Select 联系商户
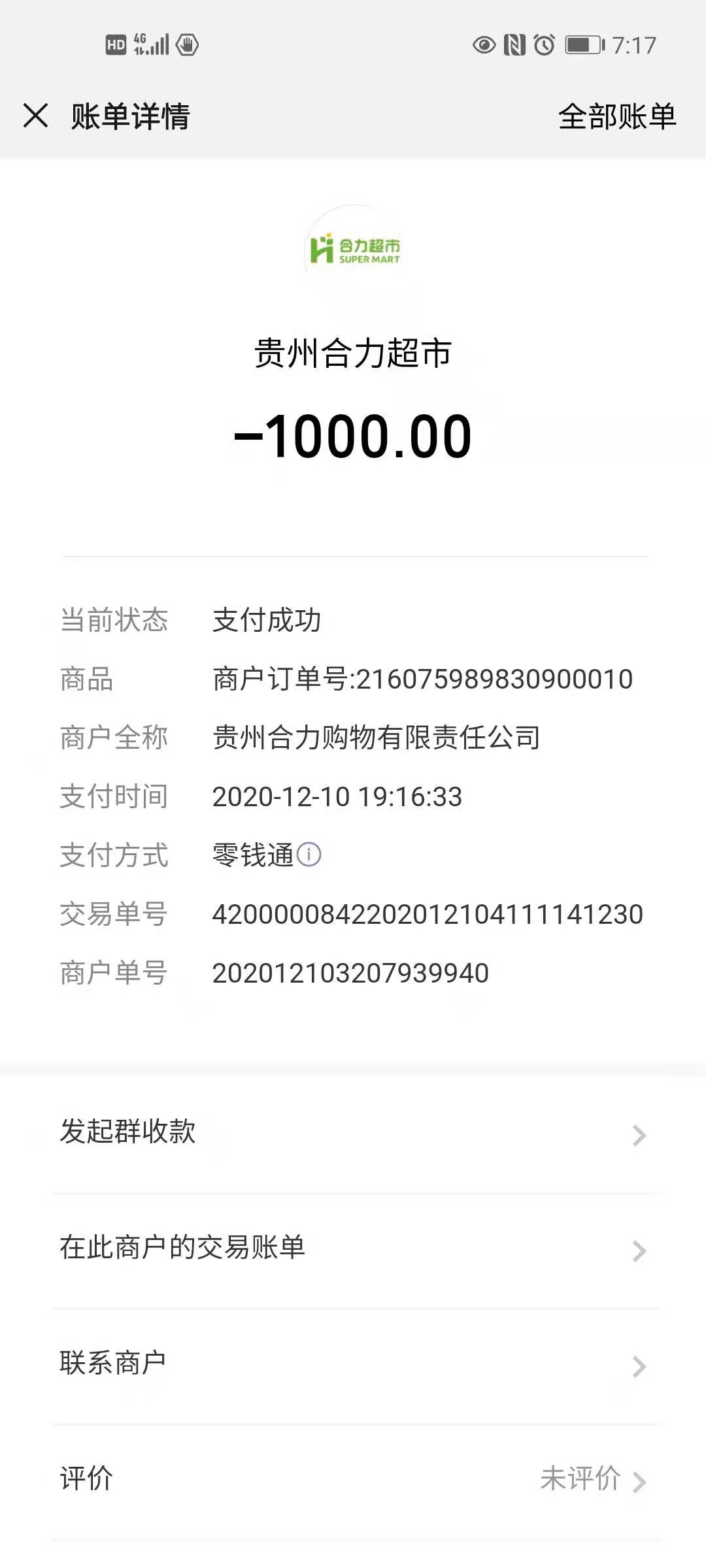This screenshot has height=1568, width=706. [353, 1364]
